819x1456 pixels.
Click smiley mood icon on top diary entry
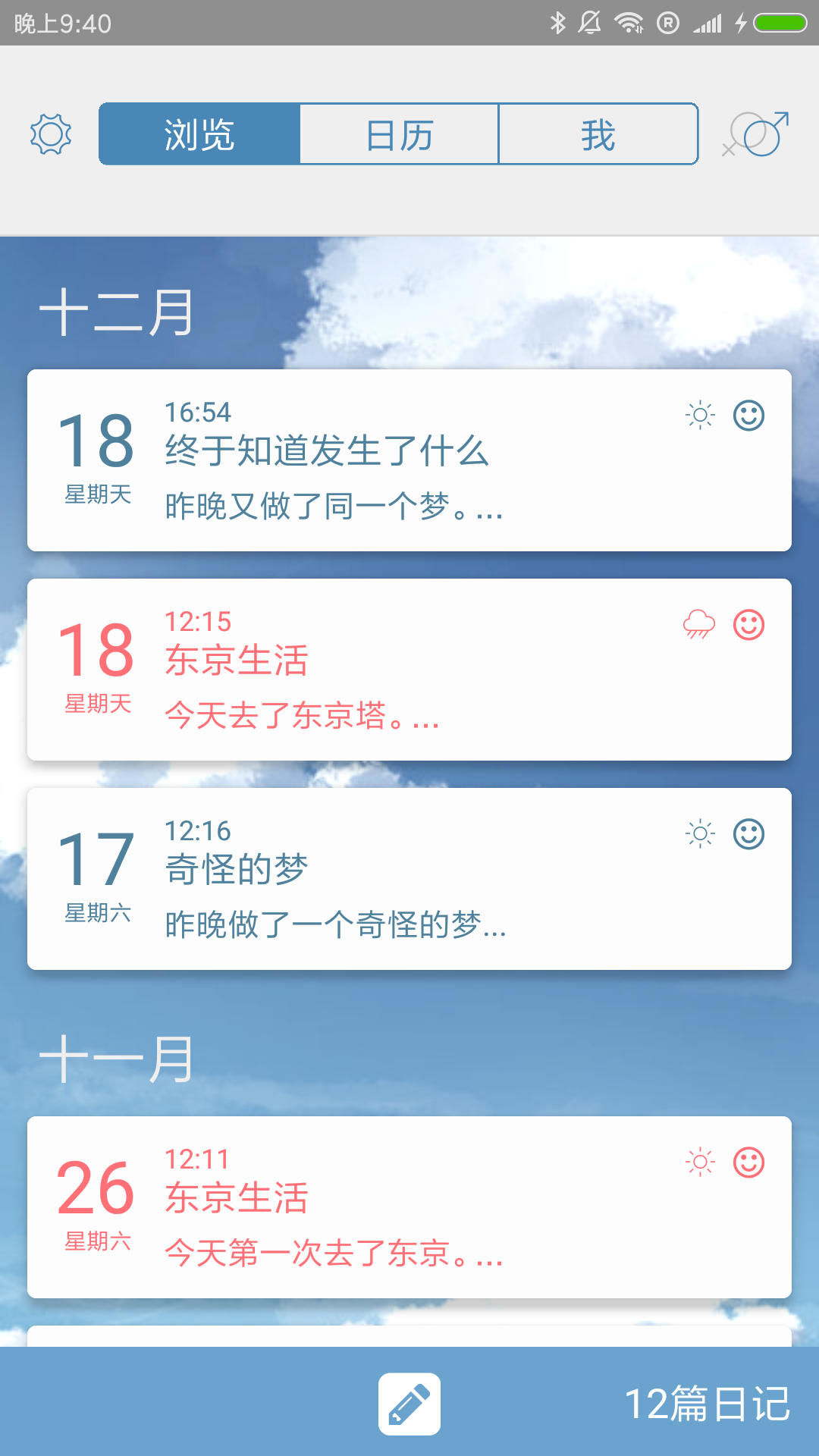point(748,415)
